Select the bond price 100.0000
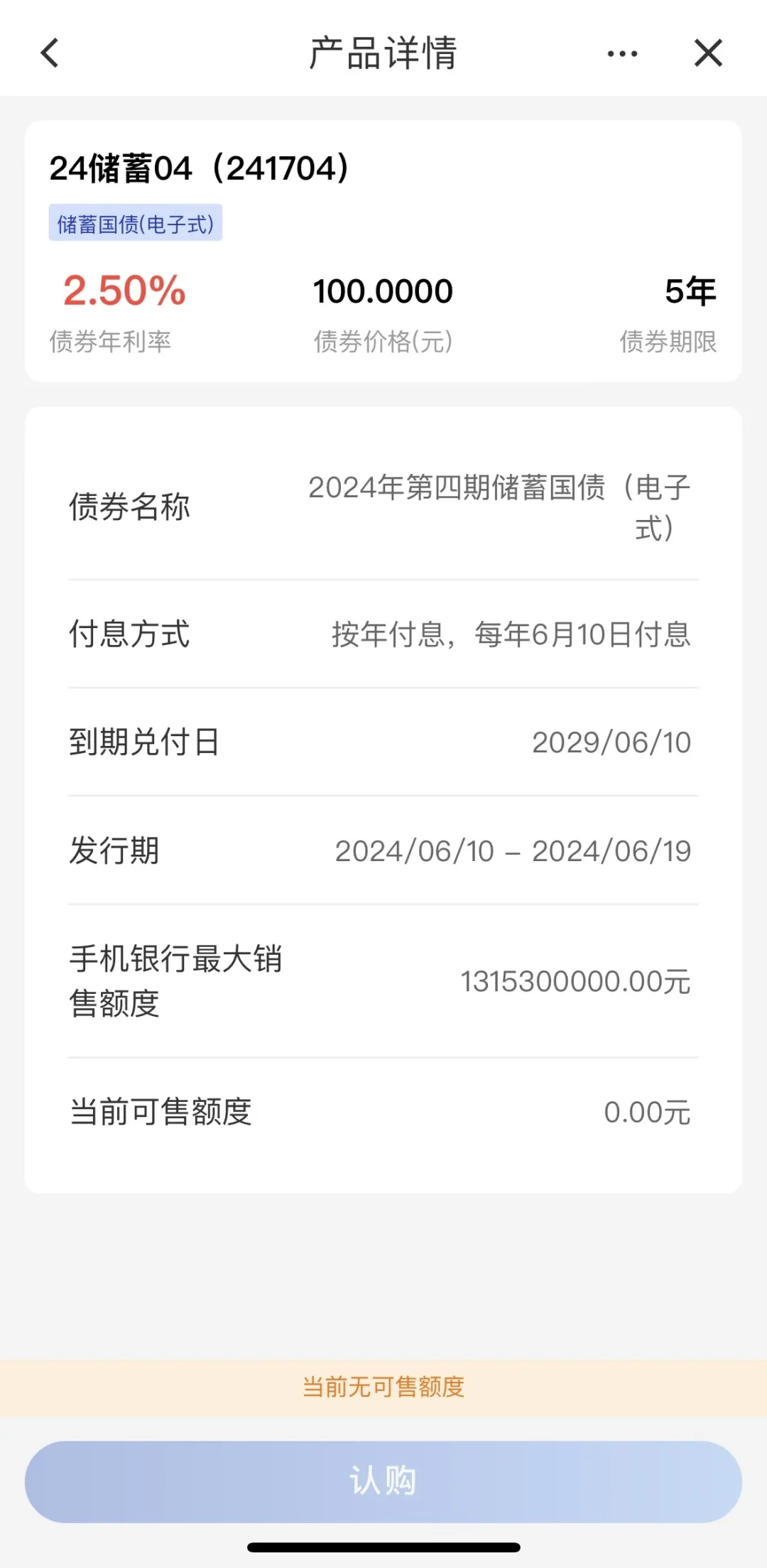Screen dimensions: 767x1568 tap(383, 290)
